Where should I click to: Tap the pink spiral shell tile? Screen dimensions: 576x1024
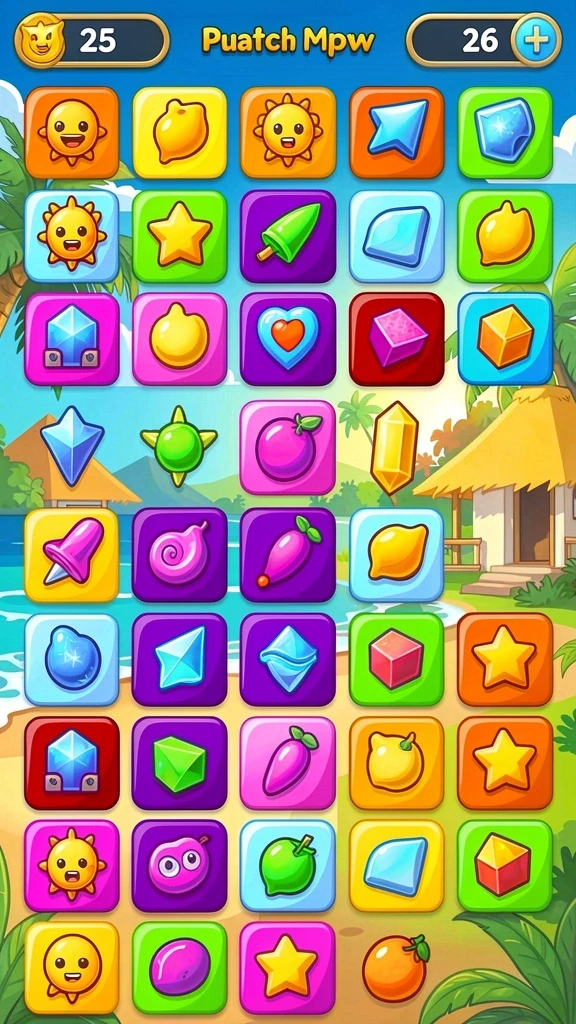click(180, 554)
